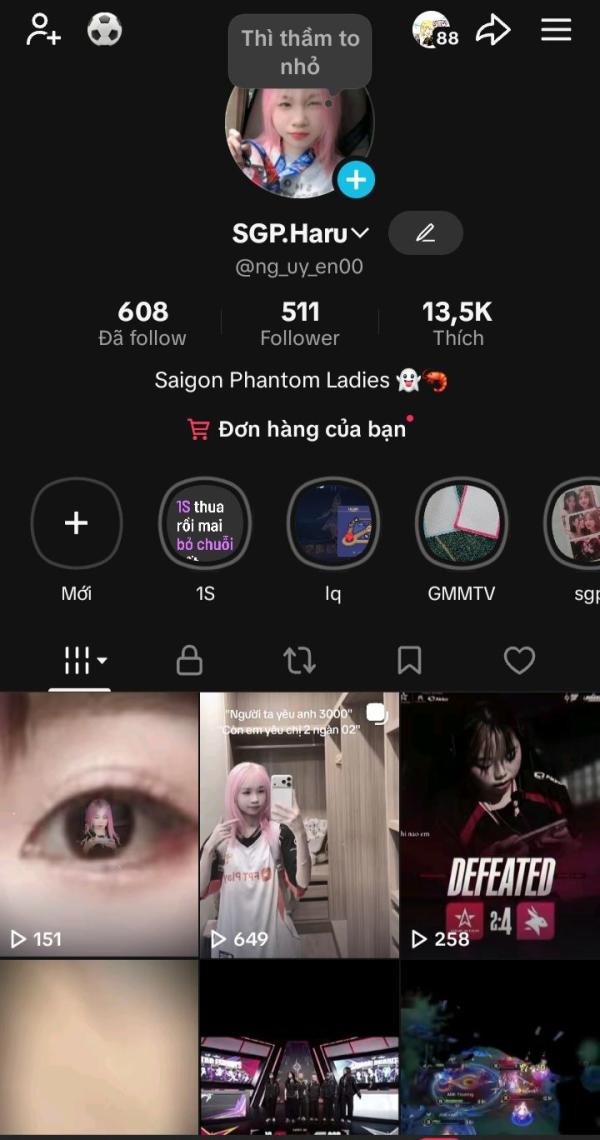Open the hamburger menu
This screenshot has height=1140, width=600.
tap(556, 30)
